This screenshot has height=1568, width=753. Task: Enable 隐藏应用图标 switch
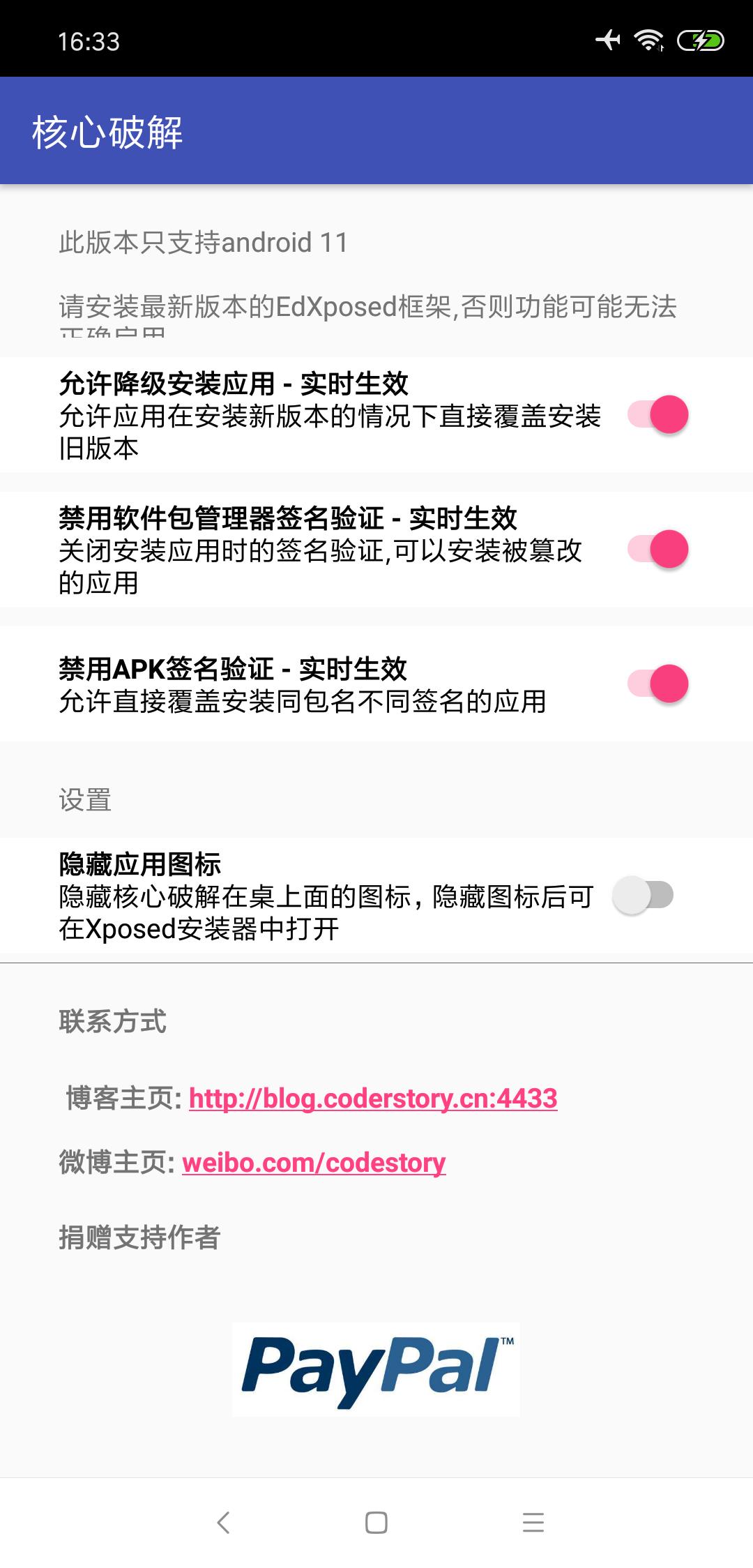(643, 896)
